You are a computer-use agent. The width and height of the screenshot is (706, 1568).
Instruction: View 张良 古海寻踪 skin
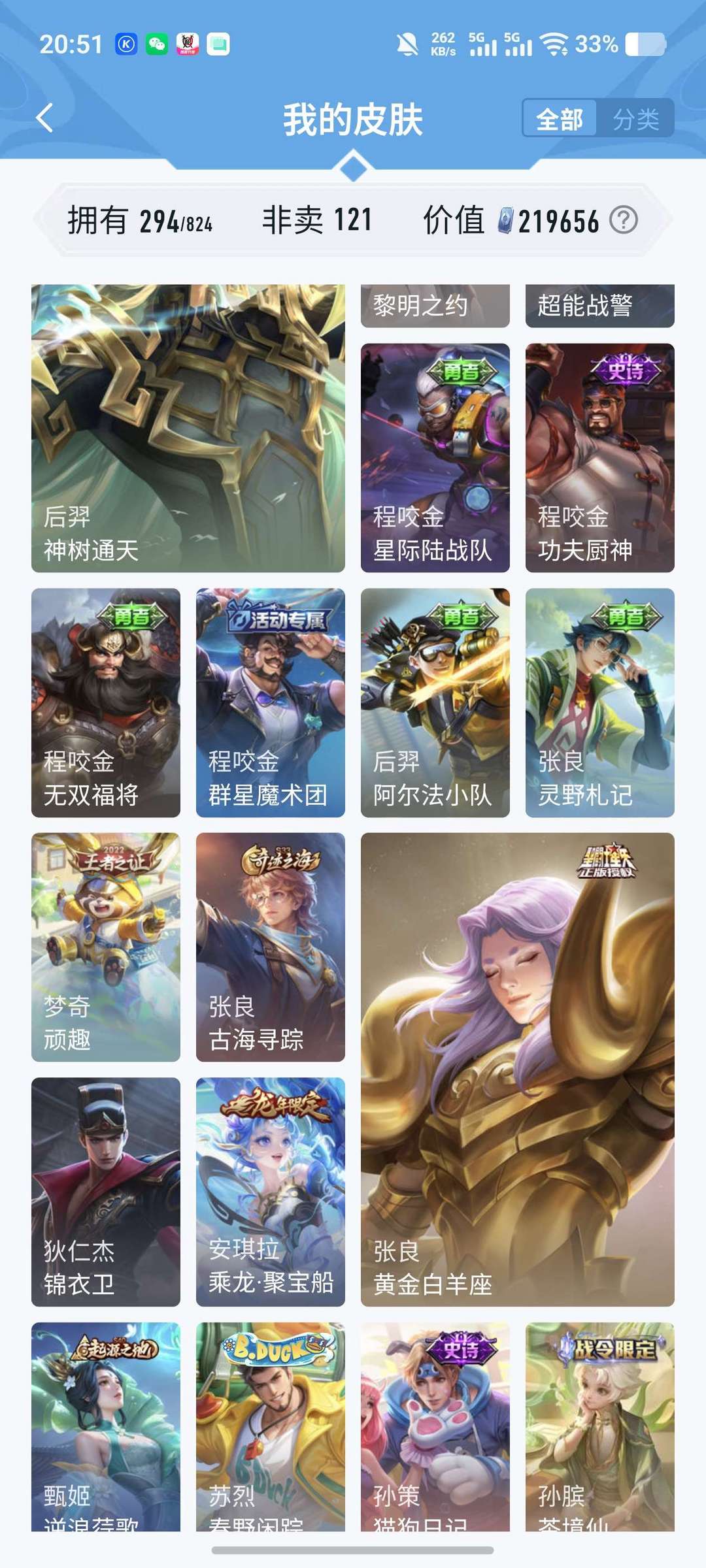pyautogui.click(x=271, y=947)
